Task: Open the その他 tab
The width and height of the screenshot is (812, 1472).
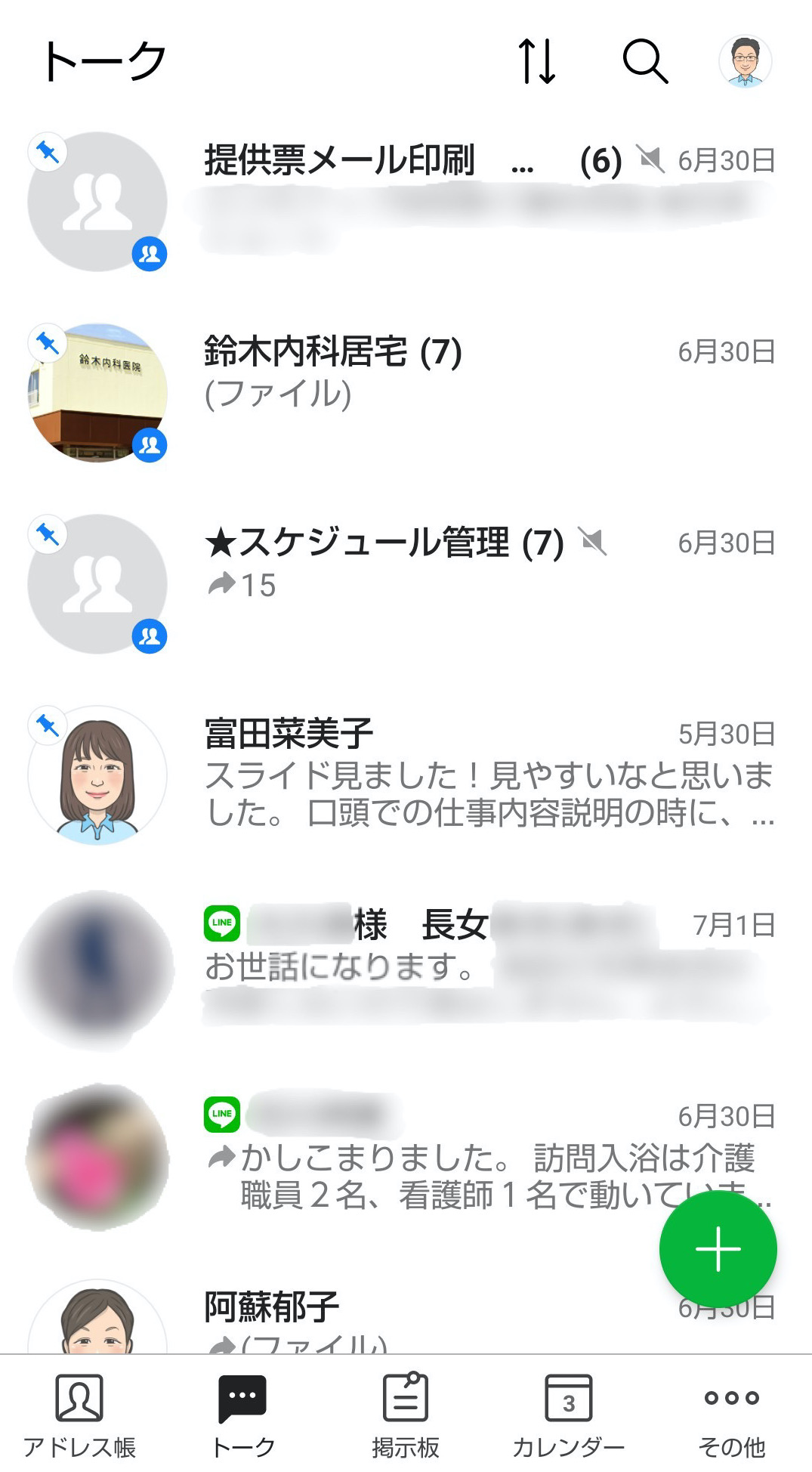Action: 731,1415
